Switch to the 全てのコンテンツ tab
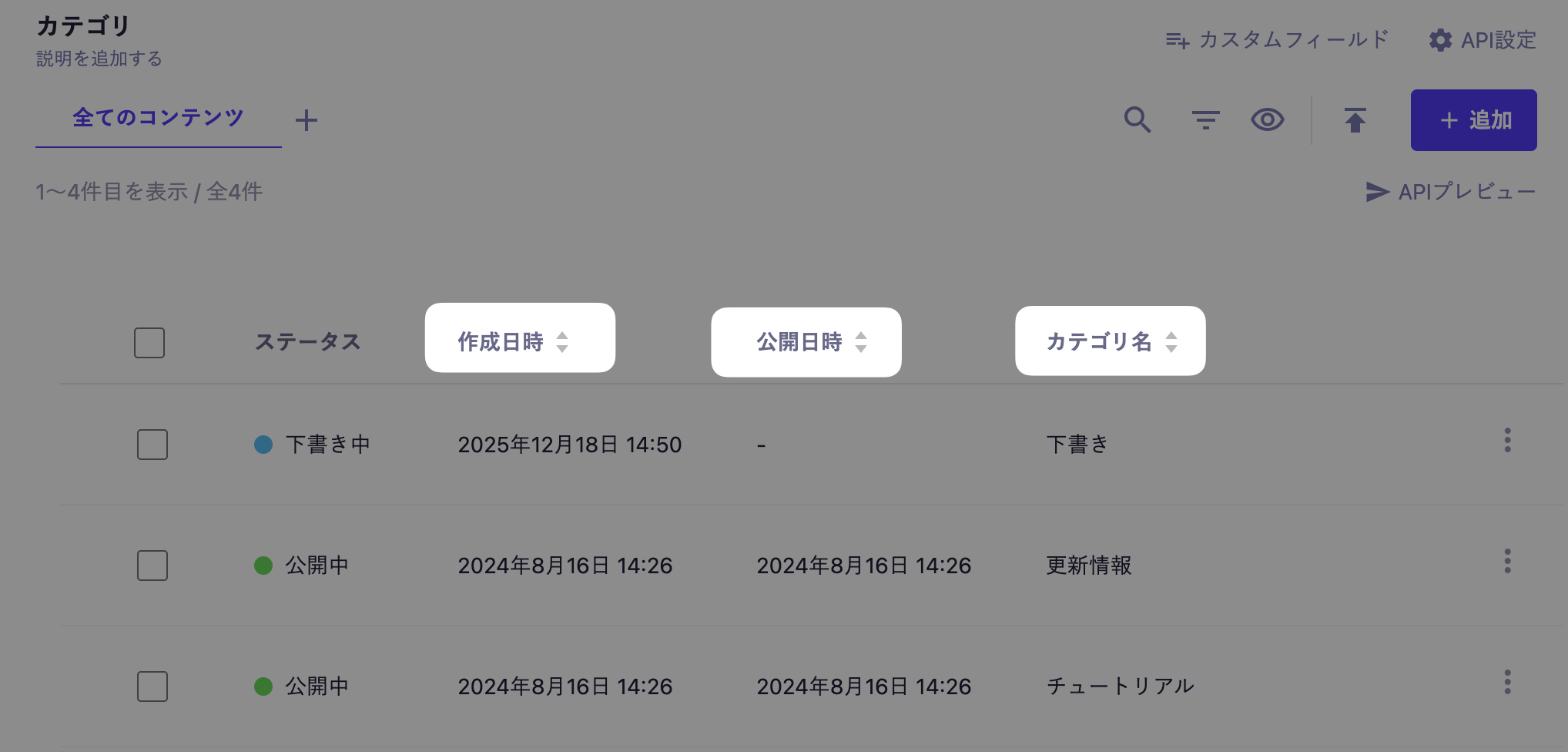 pyautogui.click(x=158, y=118)
